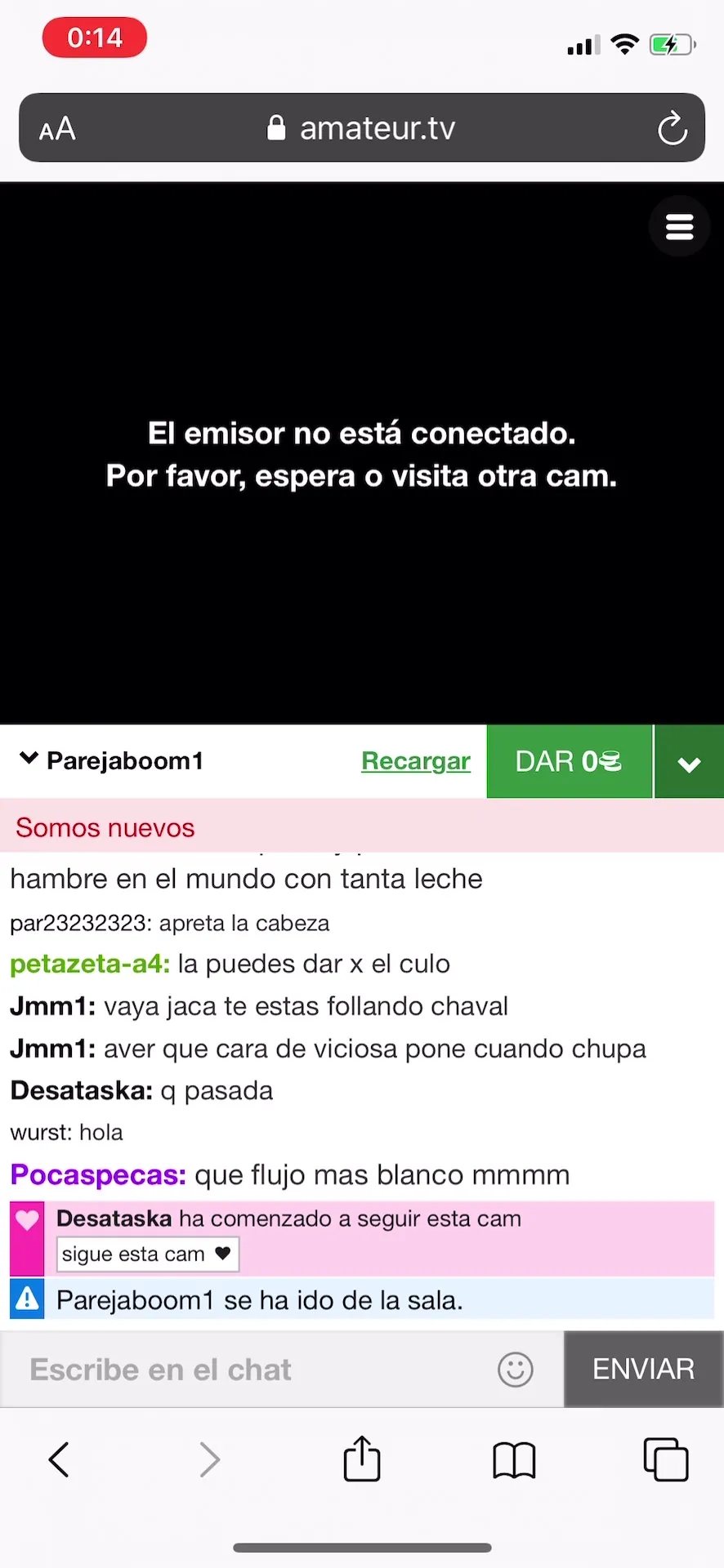Send the message with ENVIAR

click(643, 1370)
